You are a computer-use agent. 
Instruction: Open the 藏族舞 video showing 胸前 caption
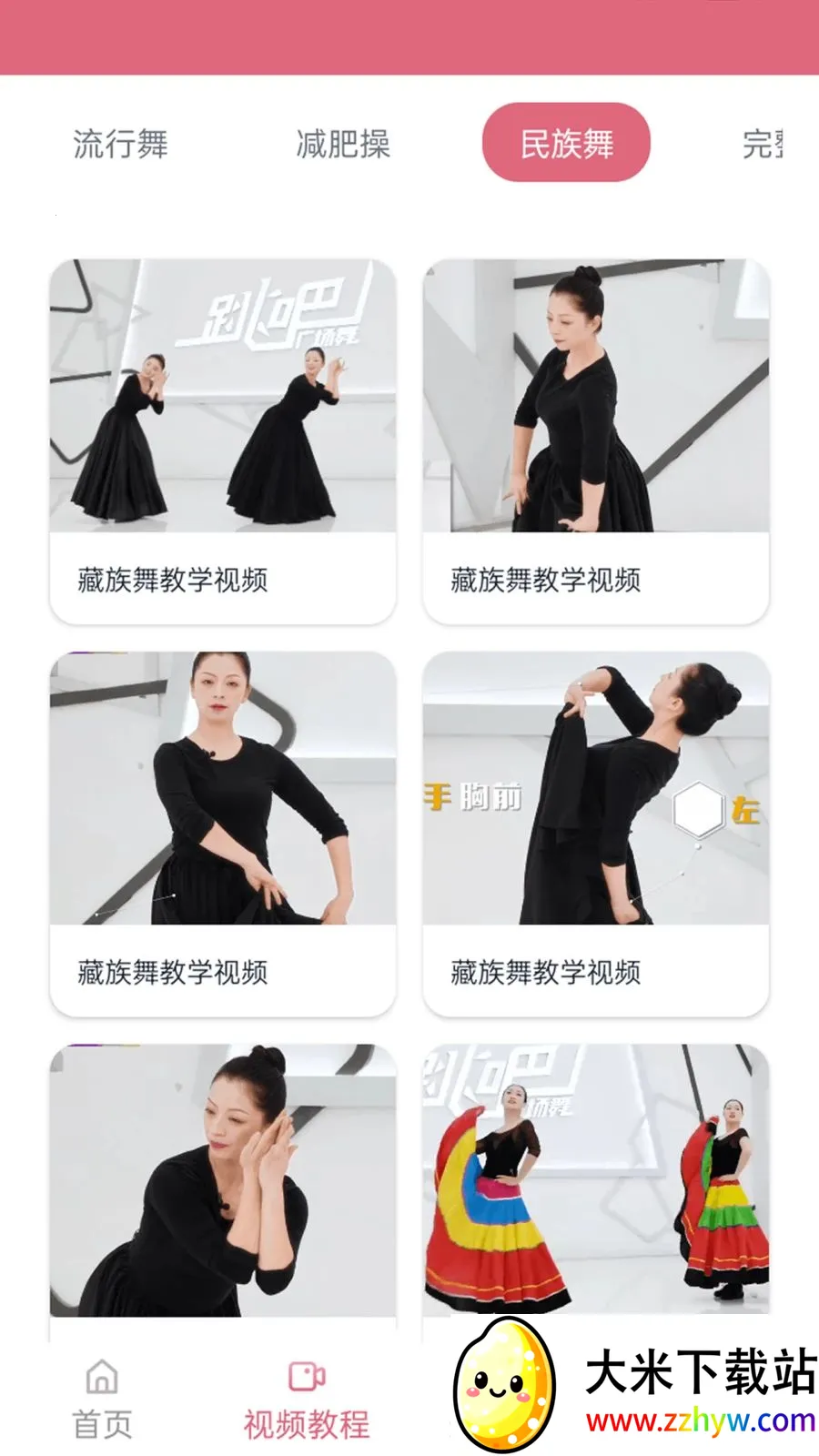tap(596, 834)
